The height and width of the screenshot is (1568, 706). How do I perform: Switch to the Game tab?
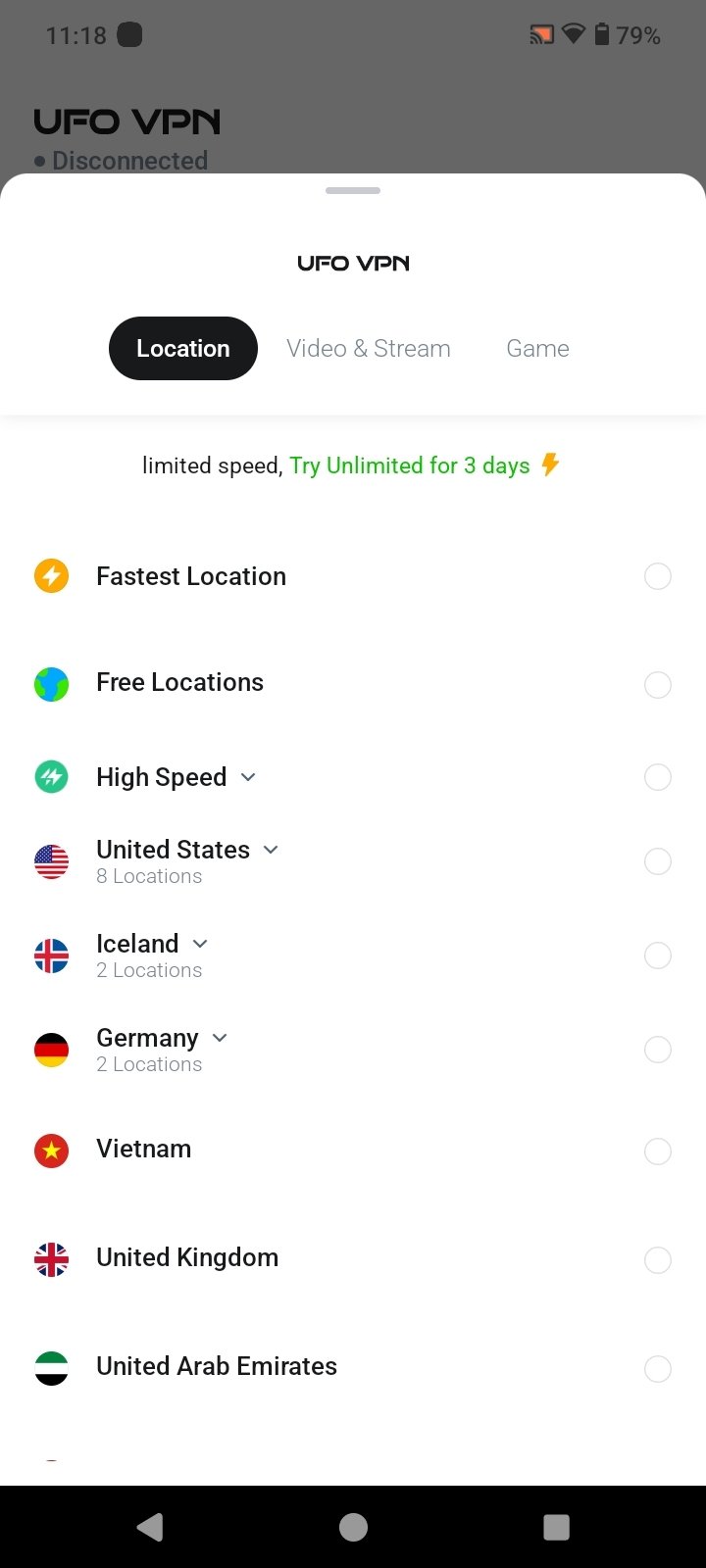pyautogui.click(x=537, y=349)
